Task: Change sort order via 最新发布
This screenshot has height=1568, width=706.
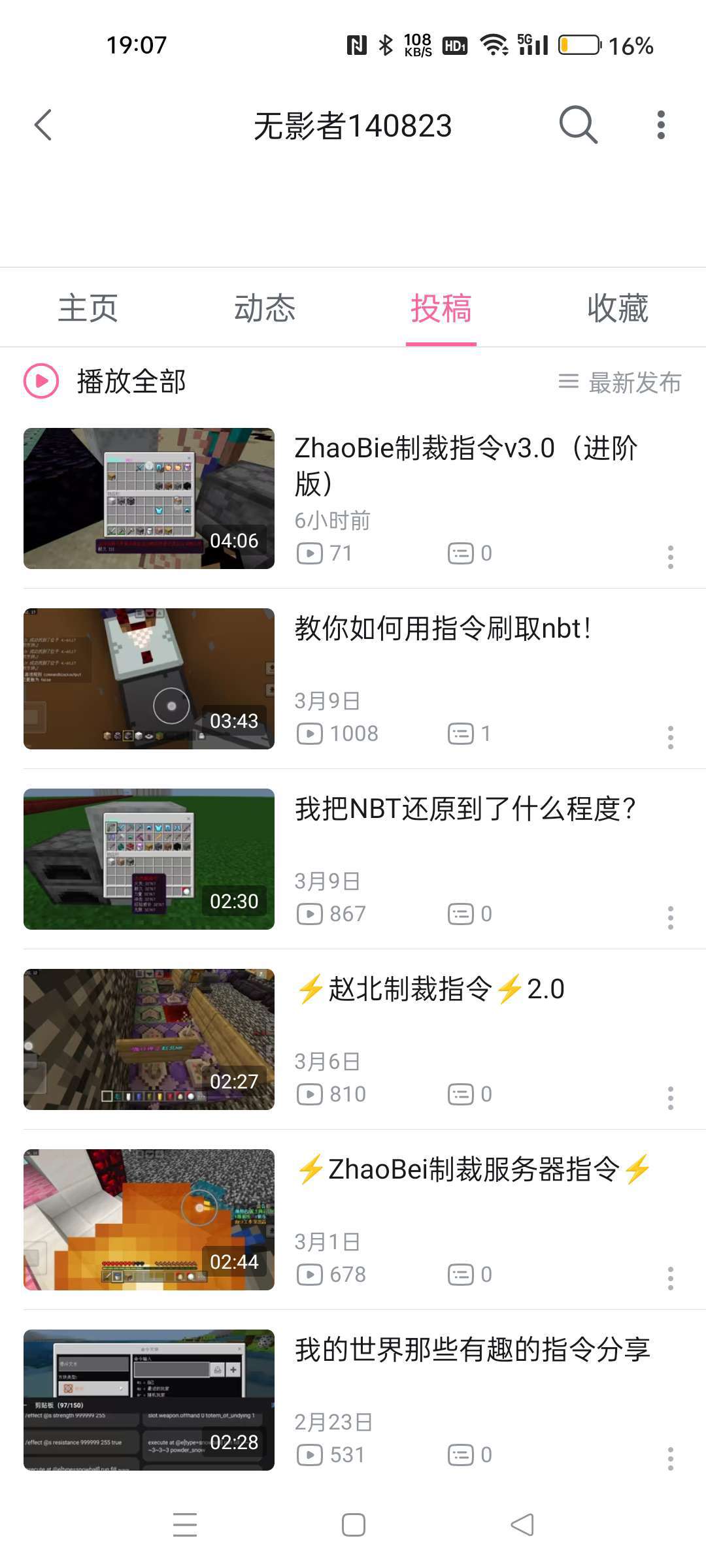Action: click(620, 382)
